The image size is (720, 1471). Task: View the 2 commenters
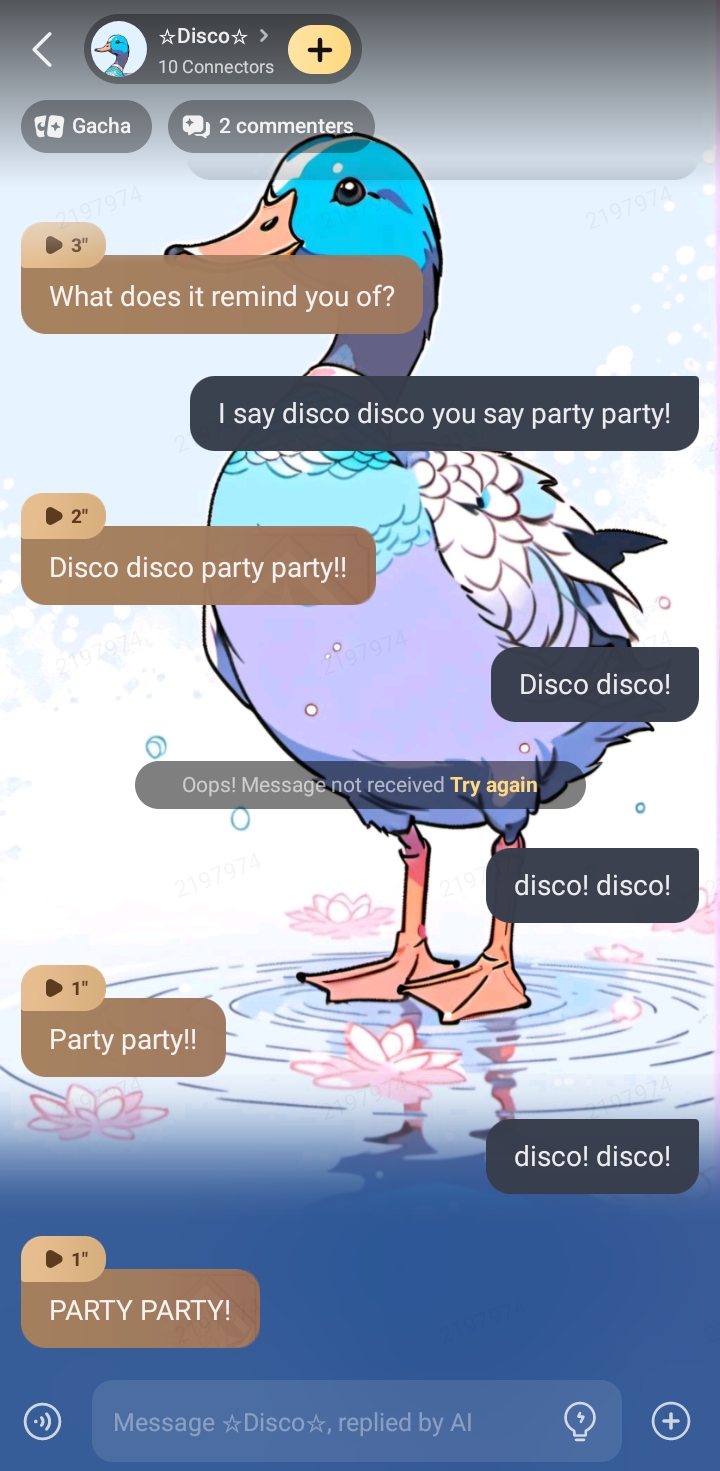pos(271,126)
